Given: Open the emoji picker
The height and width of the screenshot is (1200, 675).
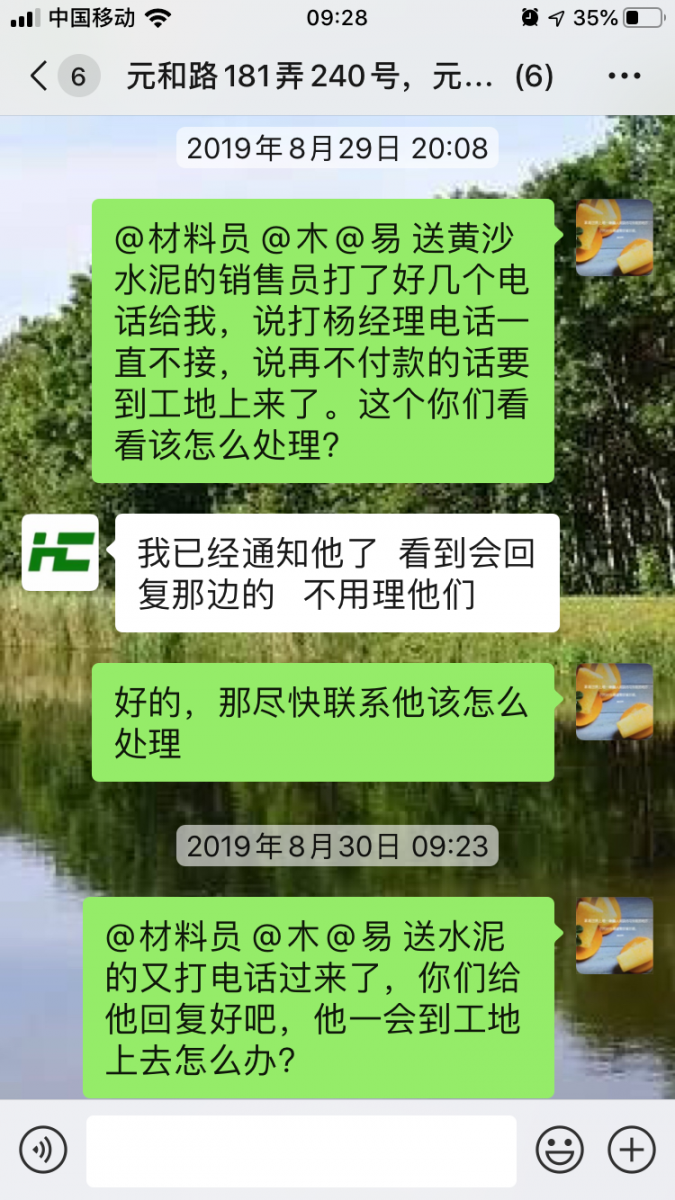Looking at the screenshot, I should [x=559, y=1150].
